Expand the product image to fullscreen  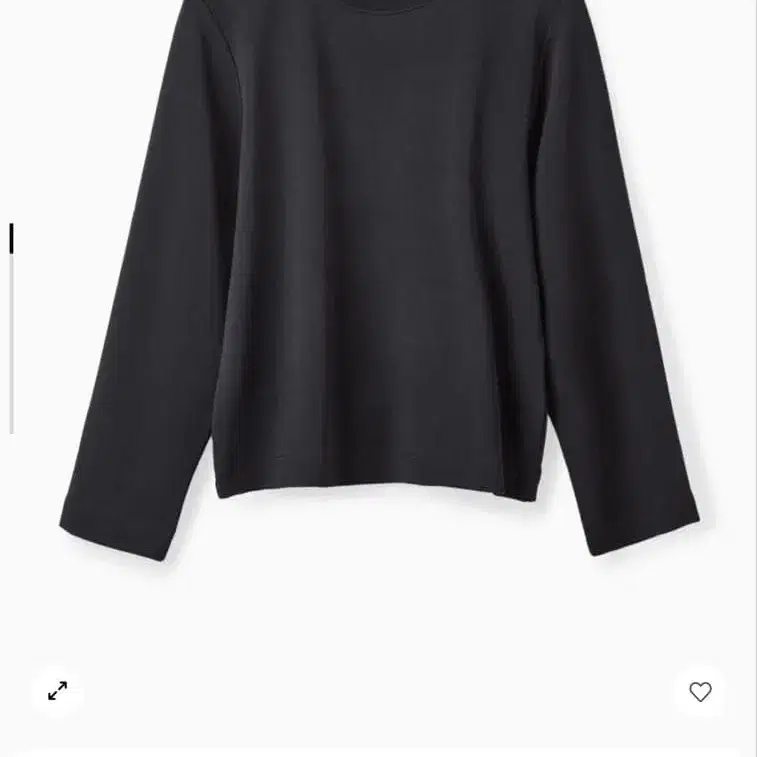[x=58, y=691]
